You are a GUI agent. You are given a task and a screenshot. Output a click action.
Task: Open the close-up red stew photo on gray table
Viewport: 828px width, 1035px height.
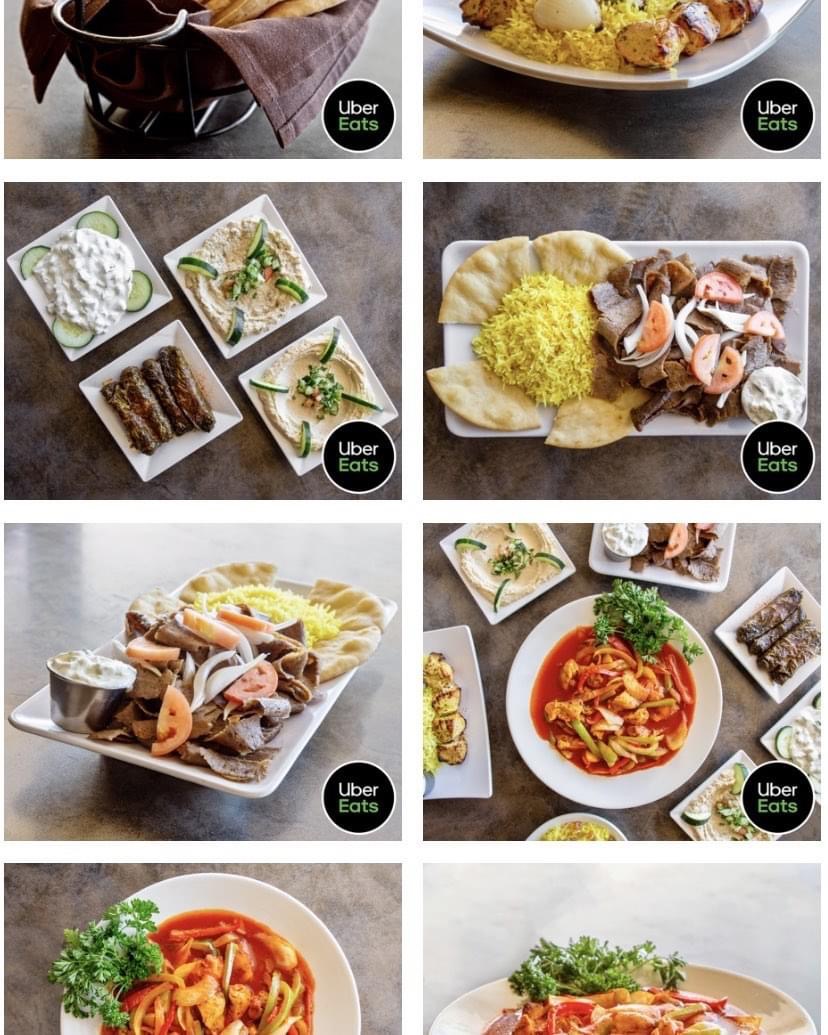click(202, 948)
